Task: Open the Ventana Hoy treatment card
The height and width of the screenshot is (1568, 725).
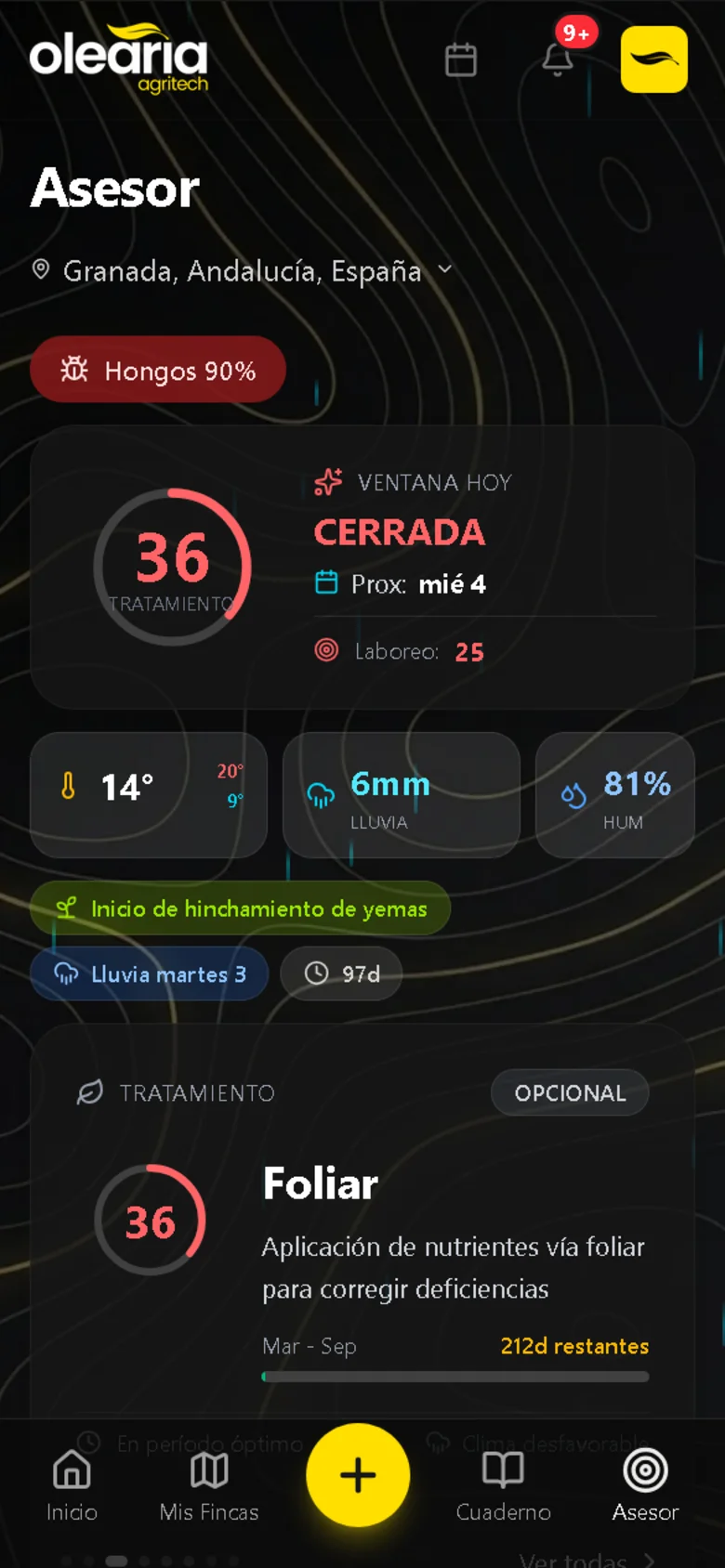Action: pyautogui.click(x=362, y=568)
